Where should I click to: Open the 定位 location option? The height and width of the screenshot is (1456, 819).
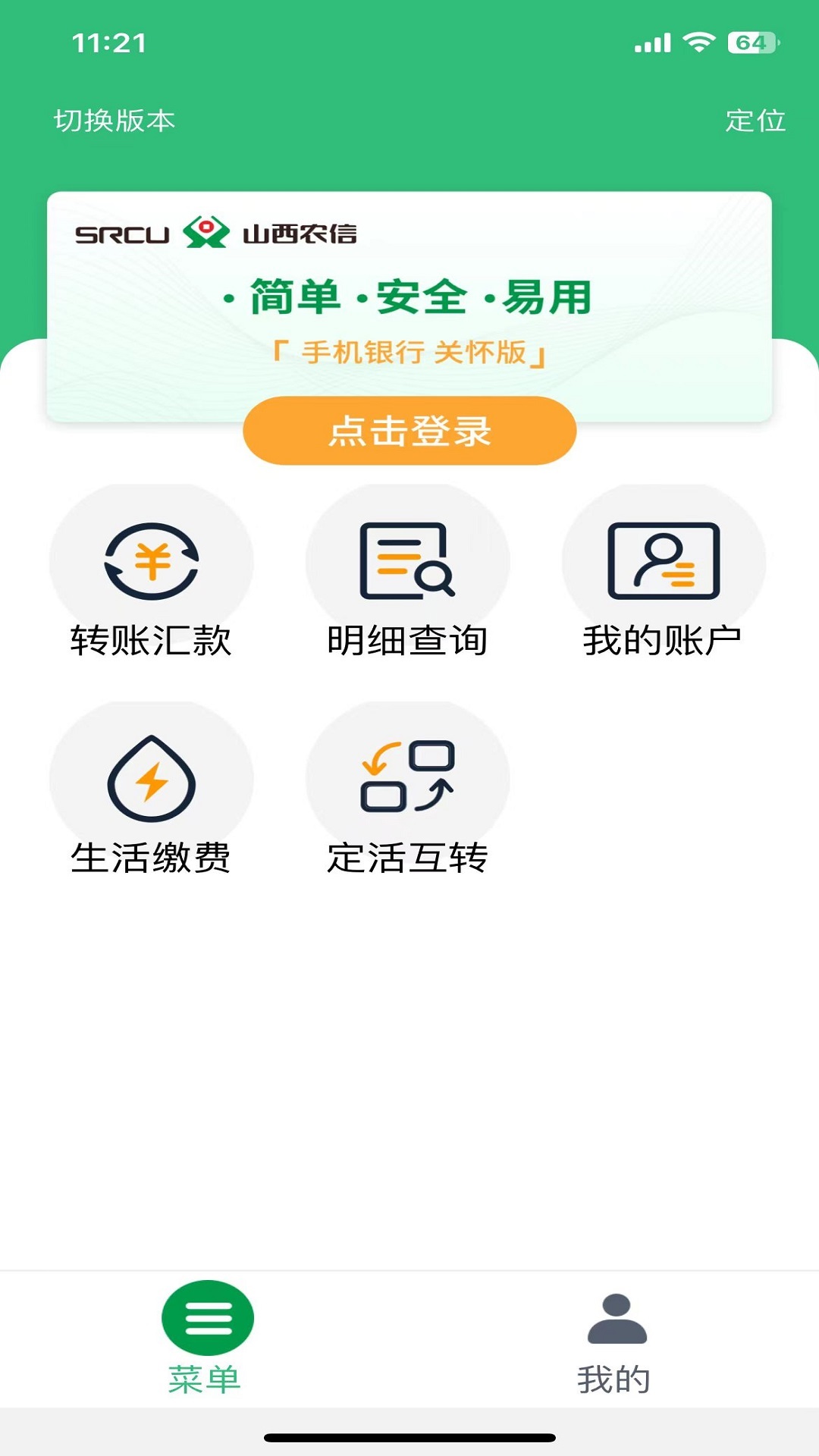(755, 121)
